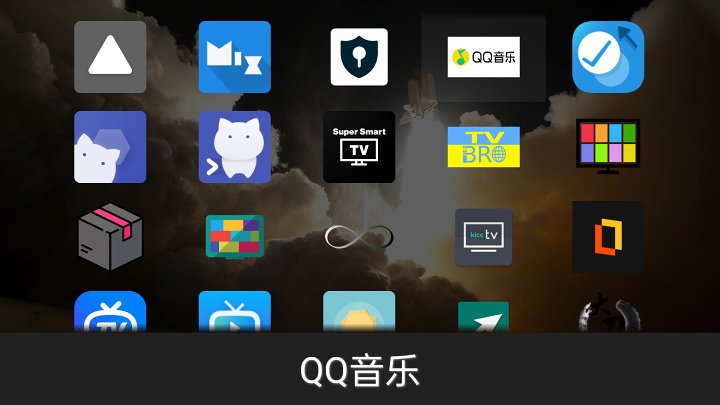Open the sun weather app
Screen dimensions: 720x405
359,313
